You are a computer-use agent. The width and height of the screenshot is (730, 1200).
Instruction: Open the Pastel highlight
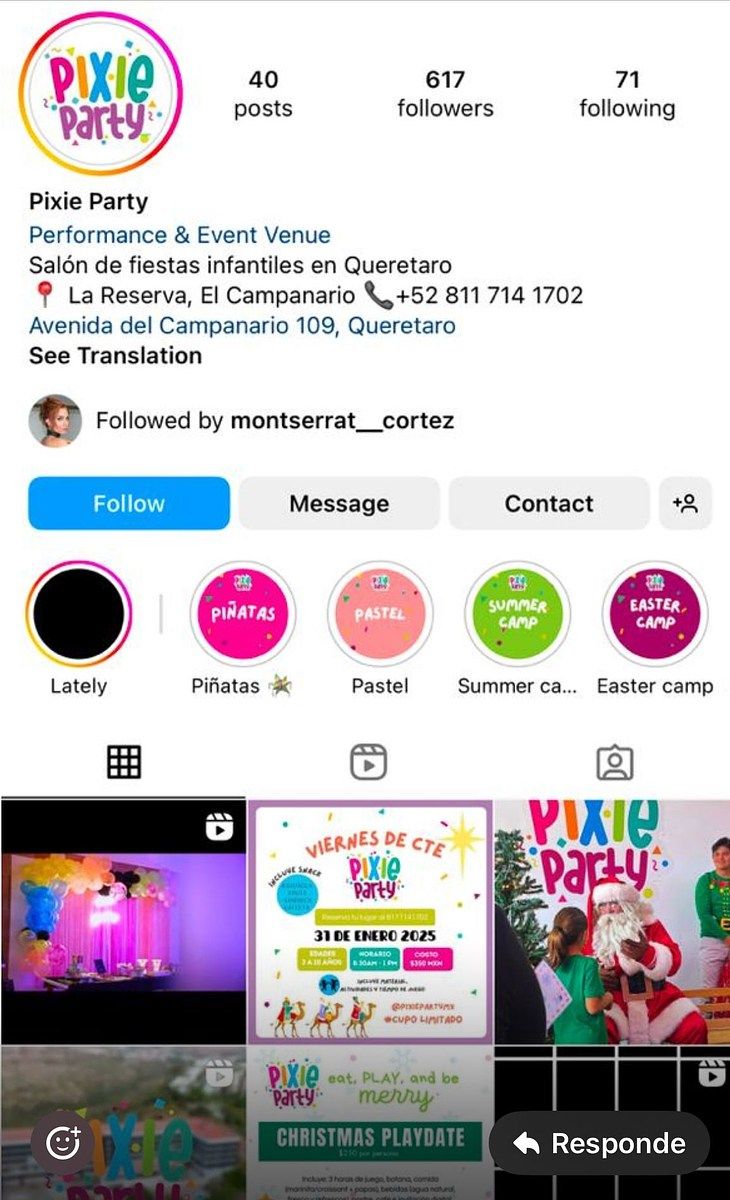pos(379,614)
